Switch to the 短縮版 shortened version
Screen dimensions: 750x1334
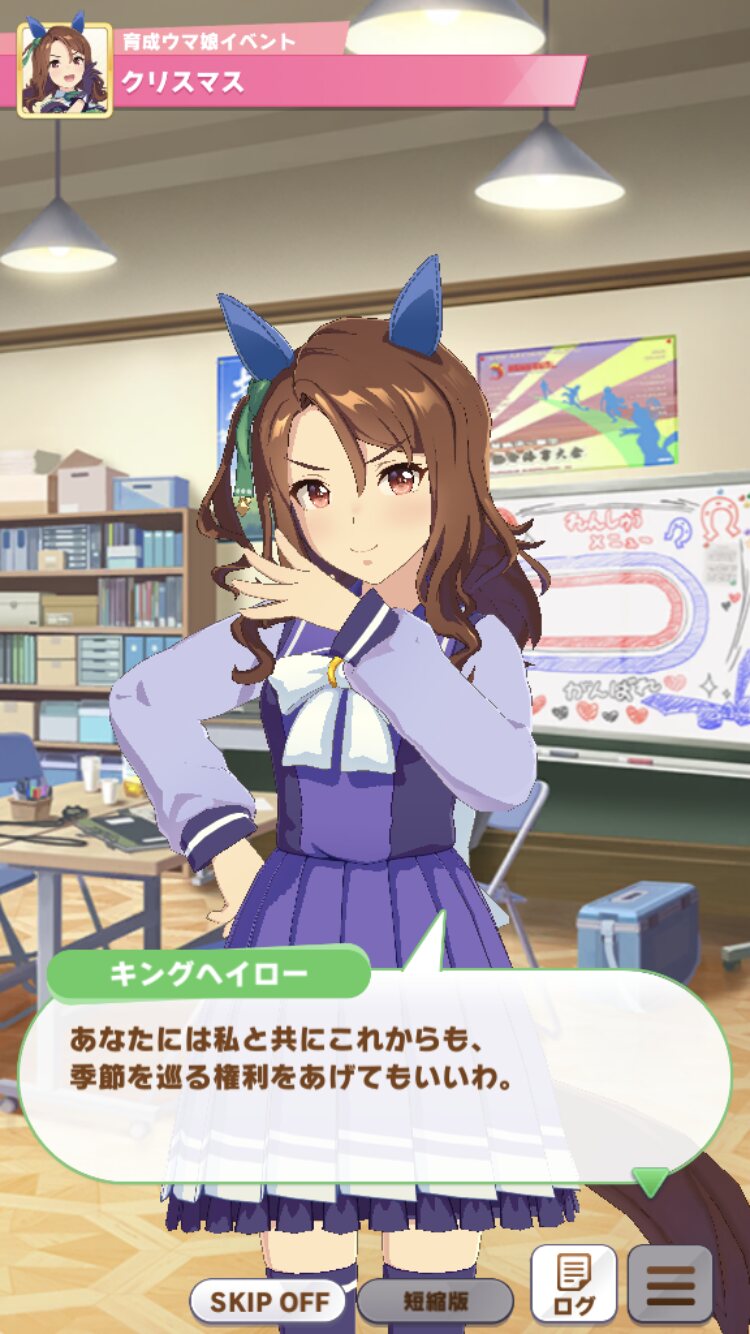(x=435, y=1302)
